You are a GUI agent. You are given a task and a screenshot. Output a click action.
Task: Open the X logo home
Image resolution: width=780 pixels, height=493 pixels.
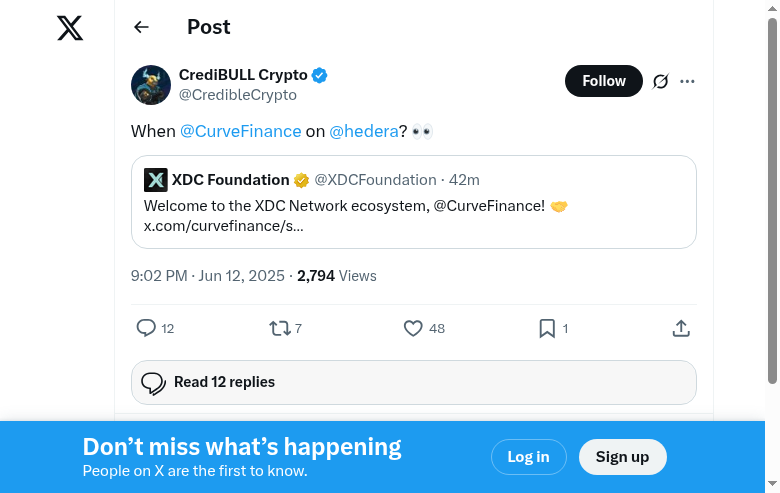pos(70,28)
